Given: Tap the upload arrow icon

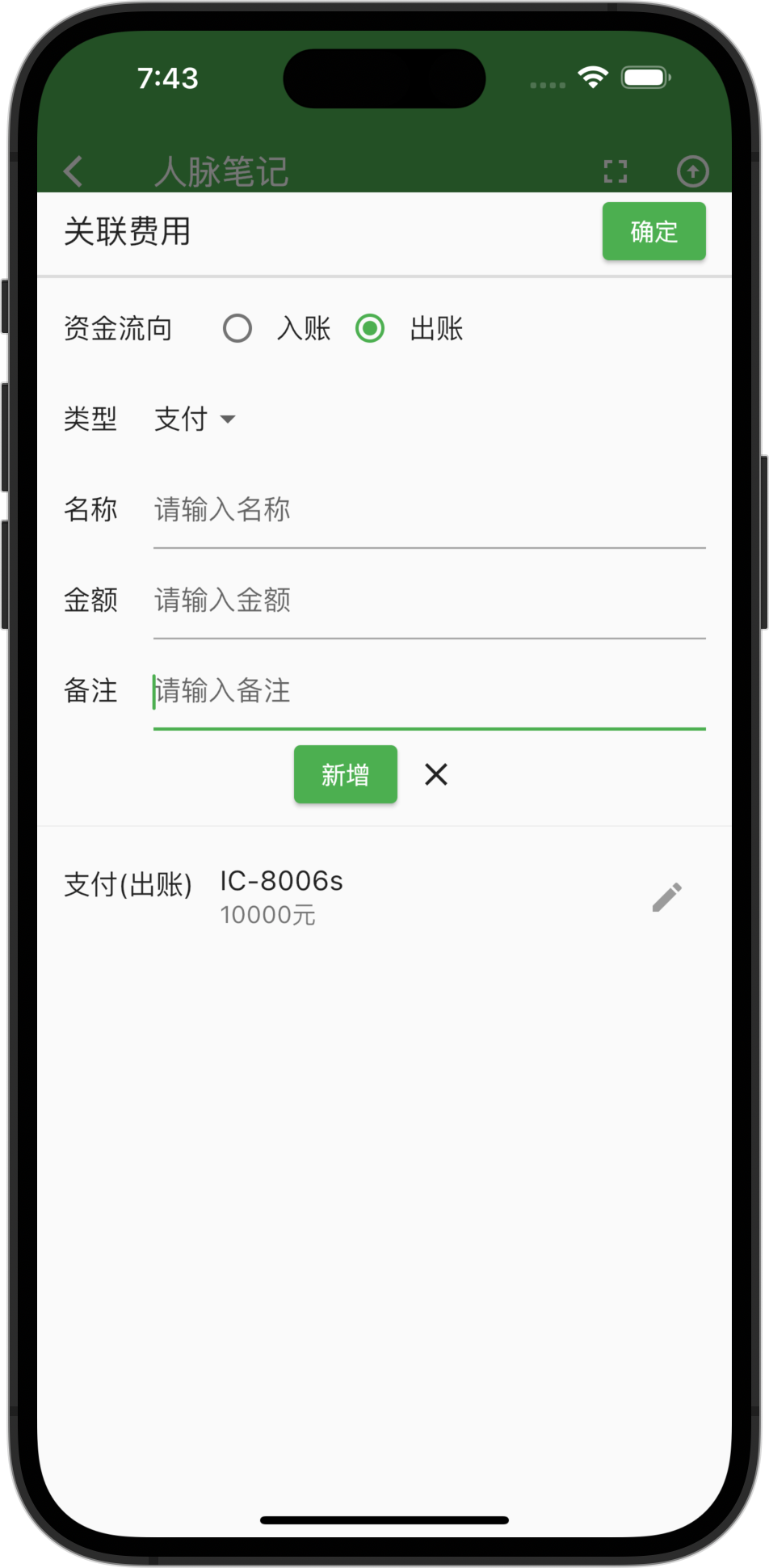Looking at the screenshot, I should [x=692, y=171].
